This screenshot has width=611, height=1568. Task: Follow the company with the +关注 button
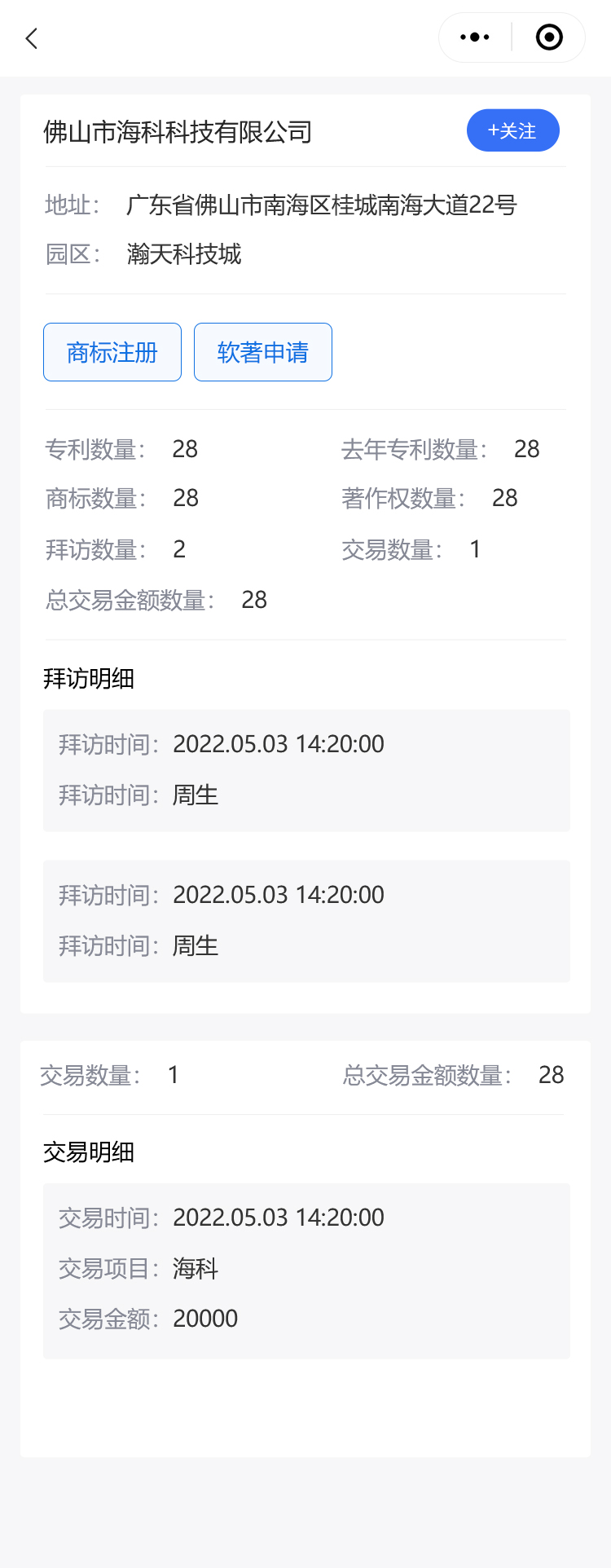pyautogui.click(x=512, y=130)
